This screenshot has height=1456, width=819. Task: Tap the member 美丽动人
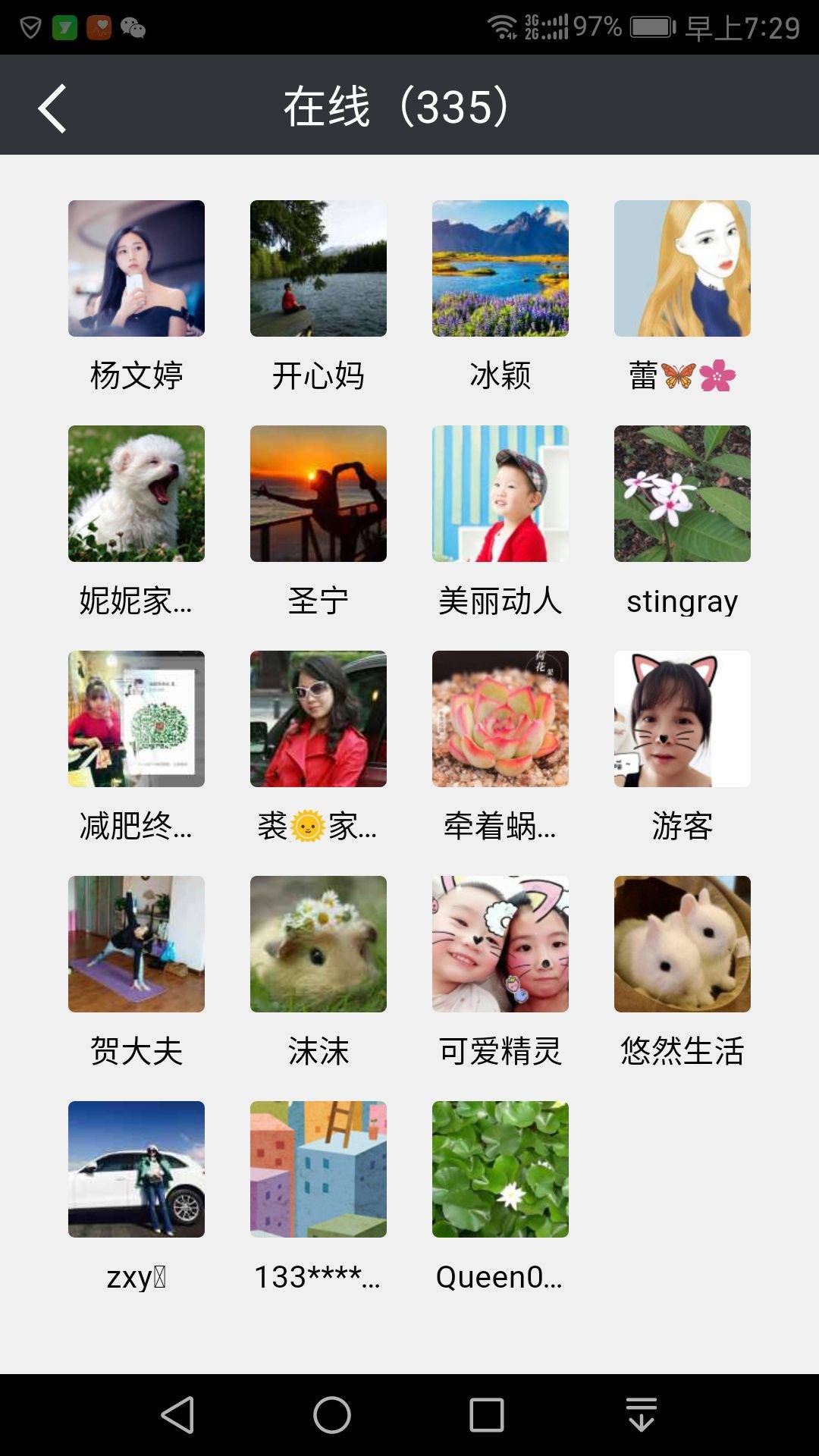pyautogui.click(x=500, y=494)
